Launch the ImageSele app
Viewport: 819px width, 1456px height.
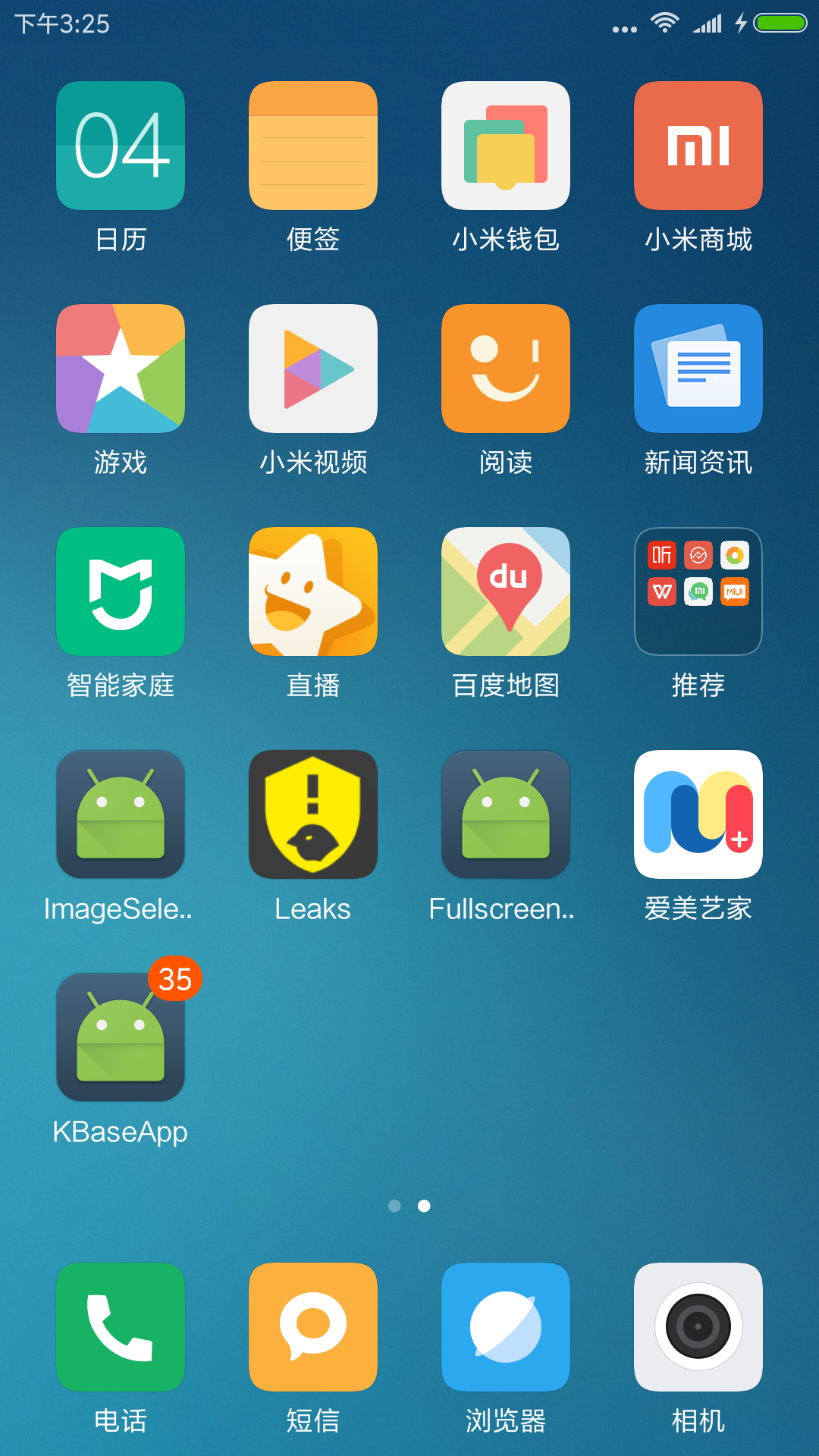click(121, 814)
